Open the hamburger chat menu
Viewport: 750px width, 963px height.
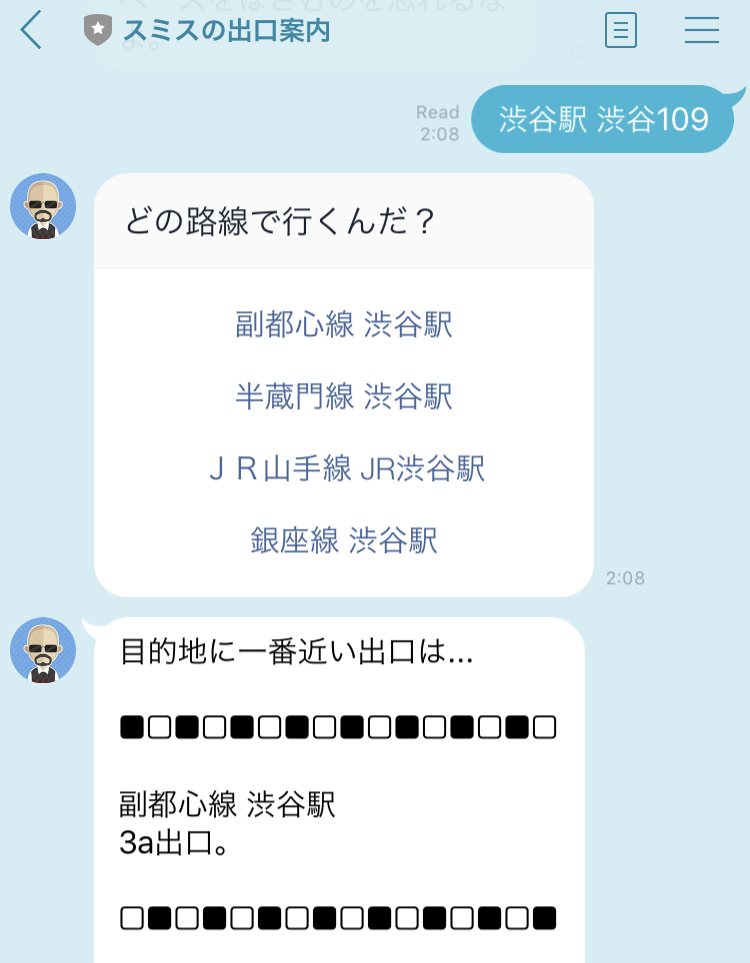[x=702, y=30]
